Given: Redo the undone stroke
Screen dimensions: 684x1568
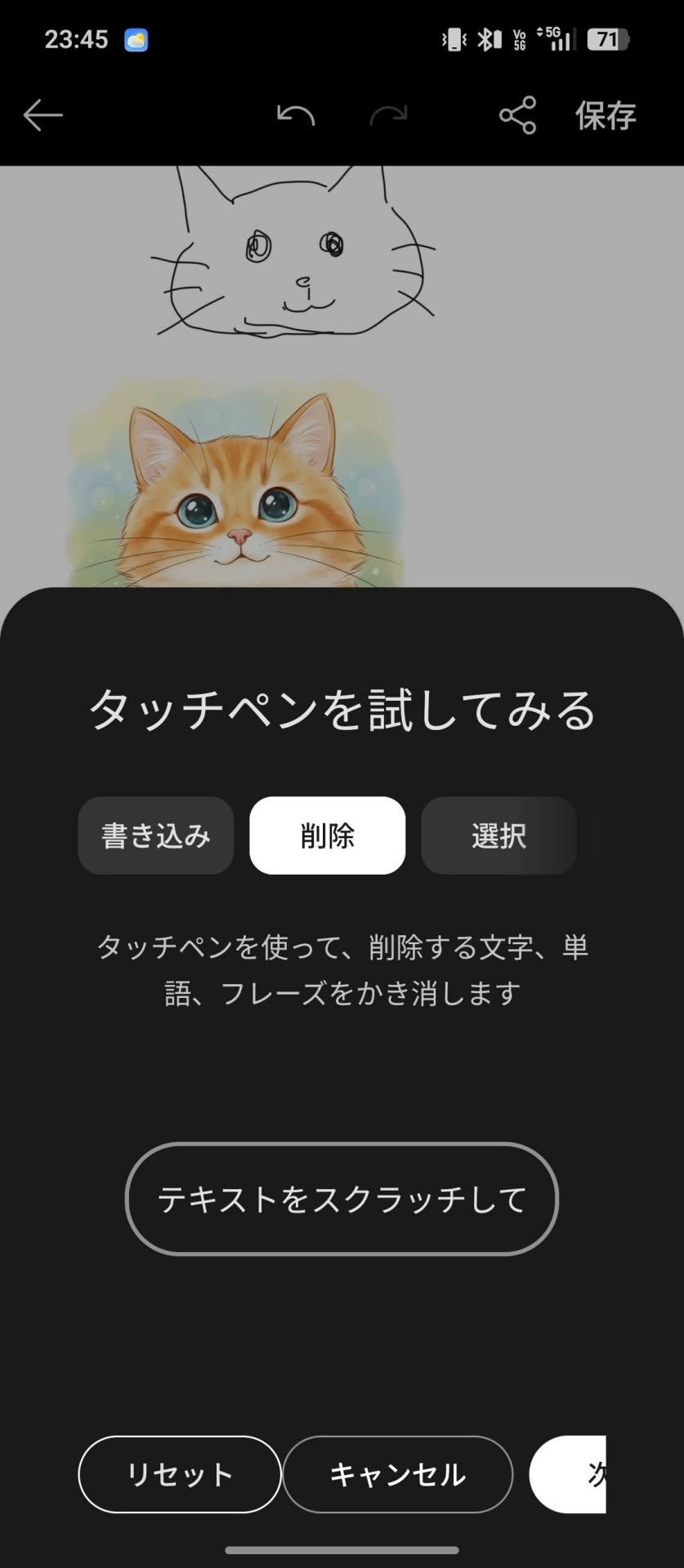Looking at the screenshot, I should pos(388,115).
